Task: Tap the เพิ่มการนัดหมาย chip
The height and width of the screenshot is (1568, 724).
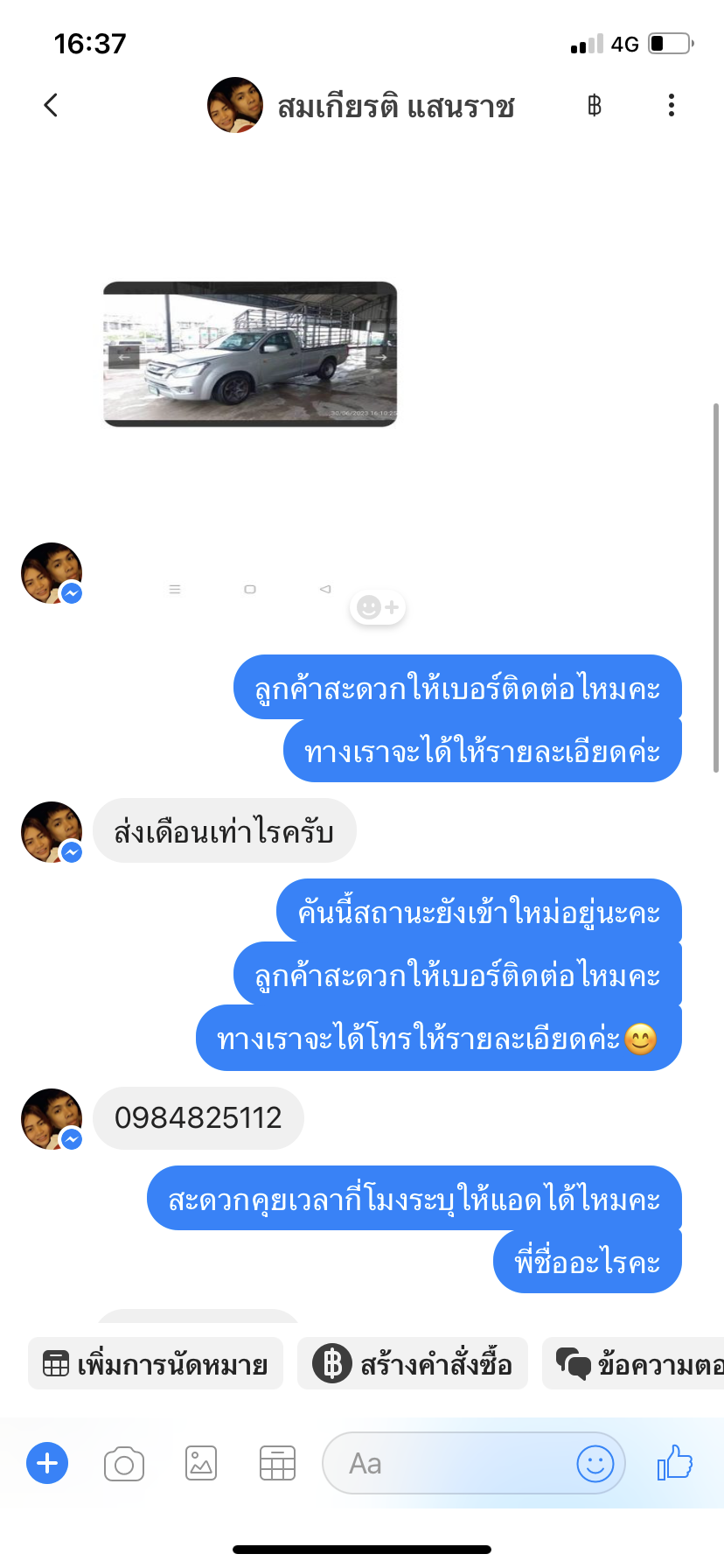Action: pyautogui.click(x=156, y=1363)
